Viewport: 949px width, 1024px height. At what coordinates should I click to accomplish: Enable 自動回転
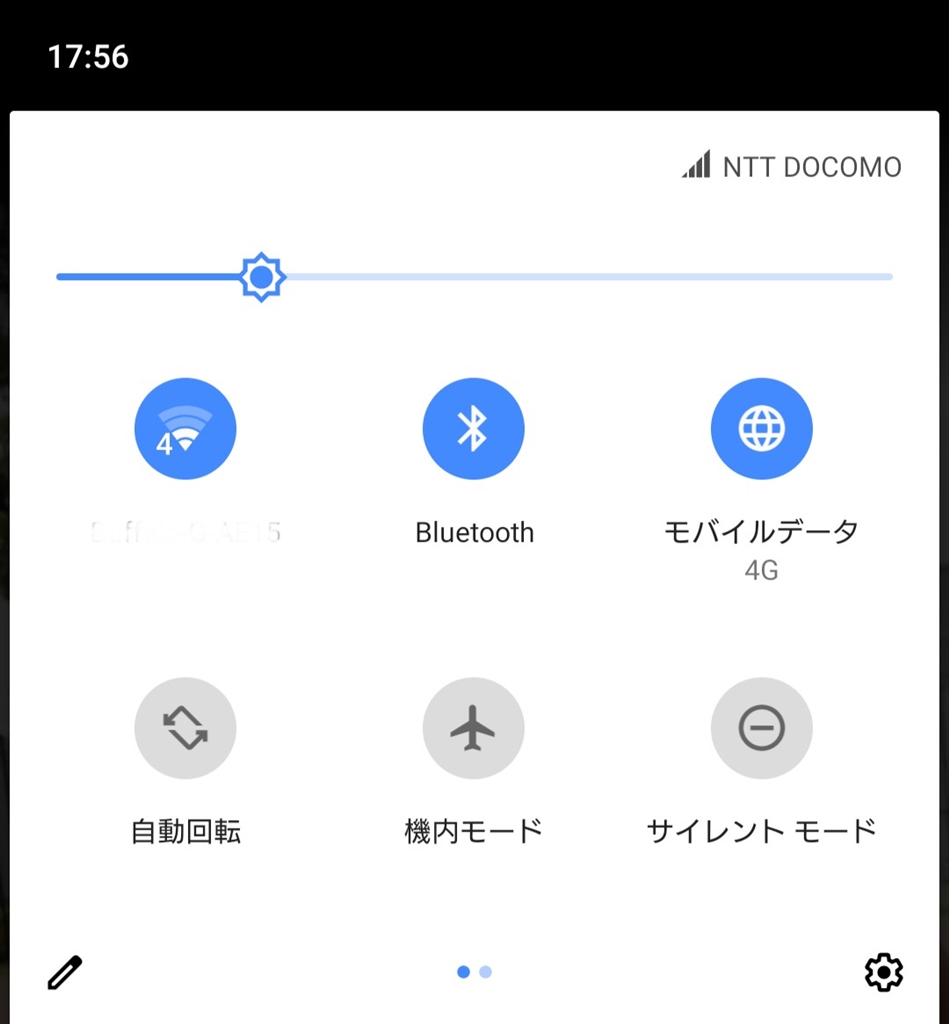tap(185, 728)
